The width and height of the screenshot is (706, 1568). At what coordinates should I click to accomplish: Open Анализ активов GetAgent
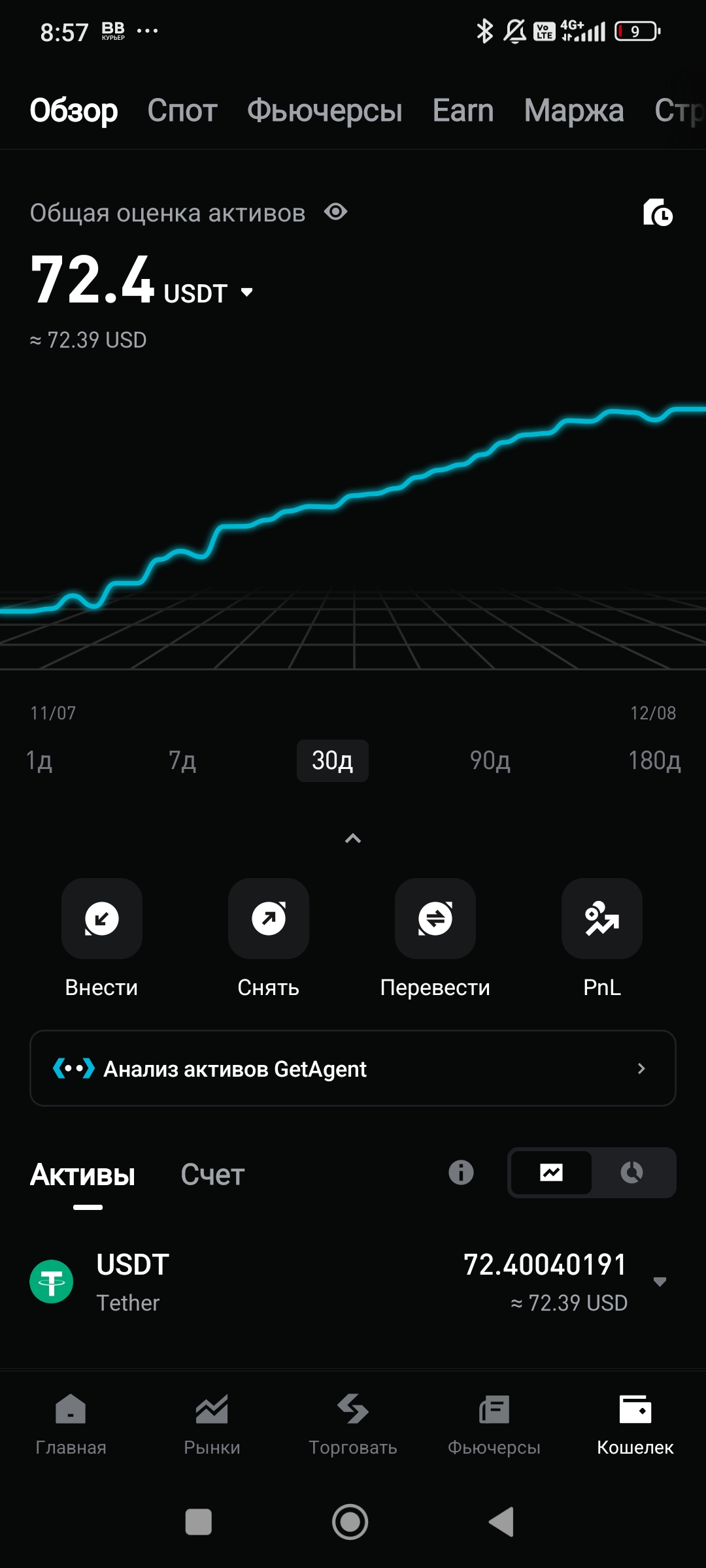[x=353, y=1069]
